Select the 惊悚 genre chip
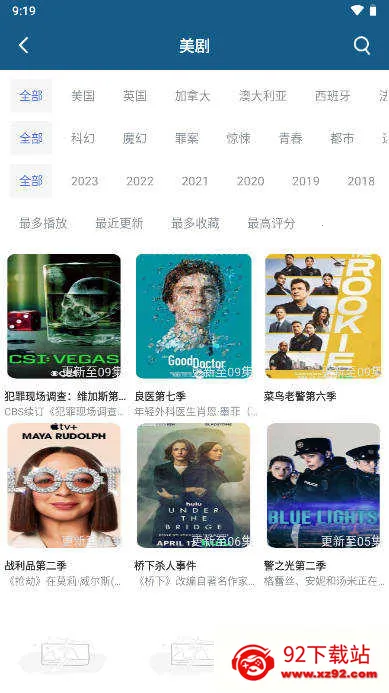The image size is (389, 693). pos(239,138)
